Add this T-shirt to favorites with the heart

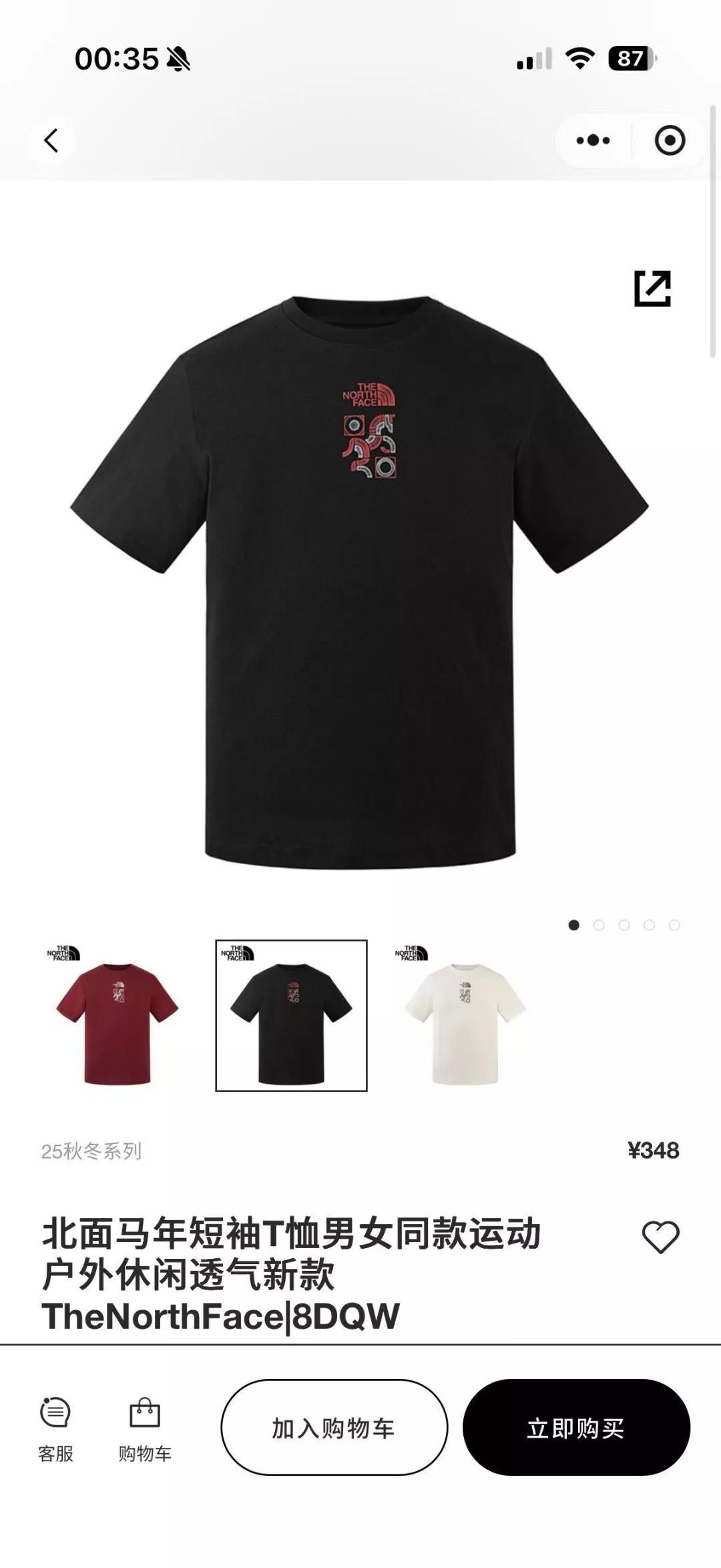click(x=660, y=1237)
